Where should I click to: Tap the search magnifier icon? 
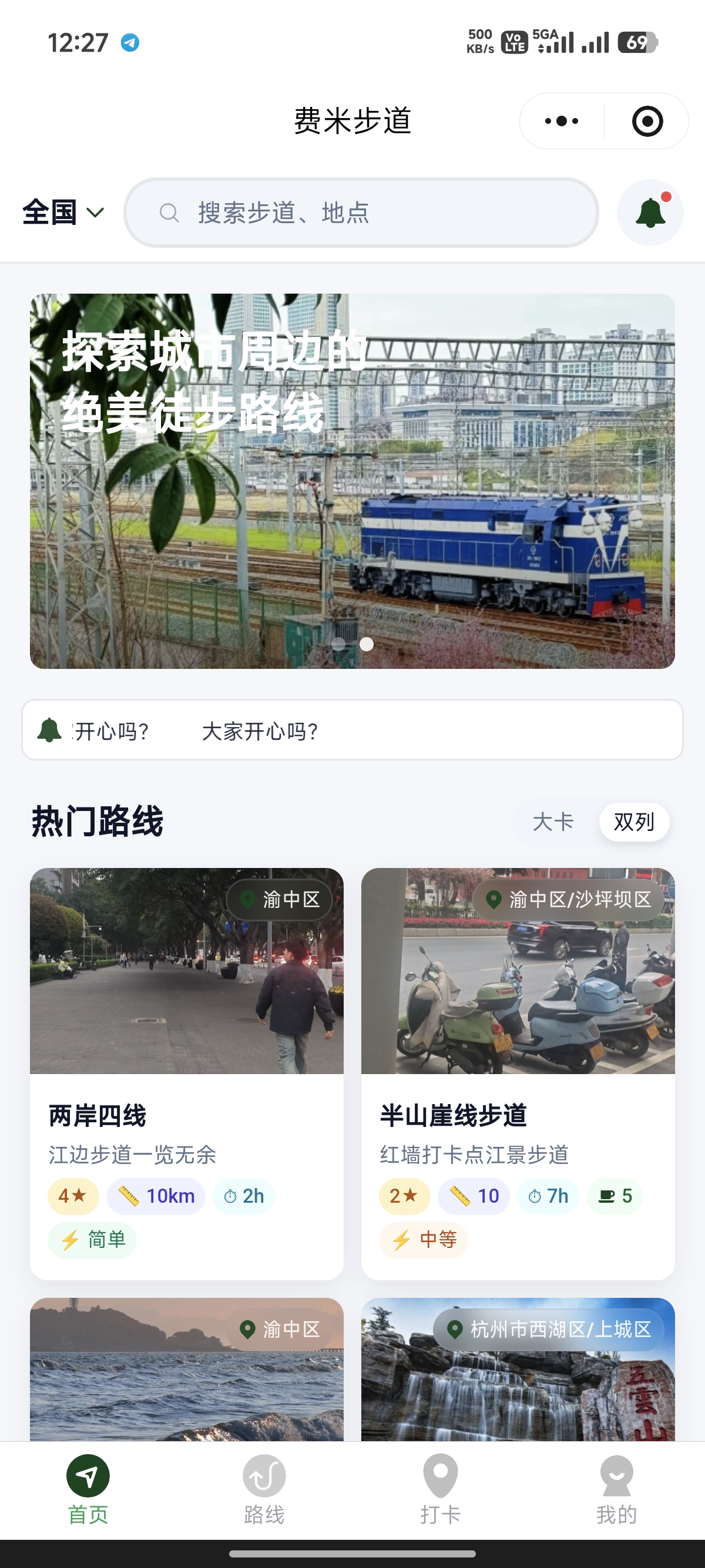click(169, 213)
